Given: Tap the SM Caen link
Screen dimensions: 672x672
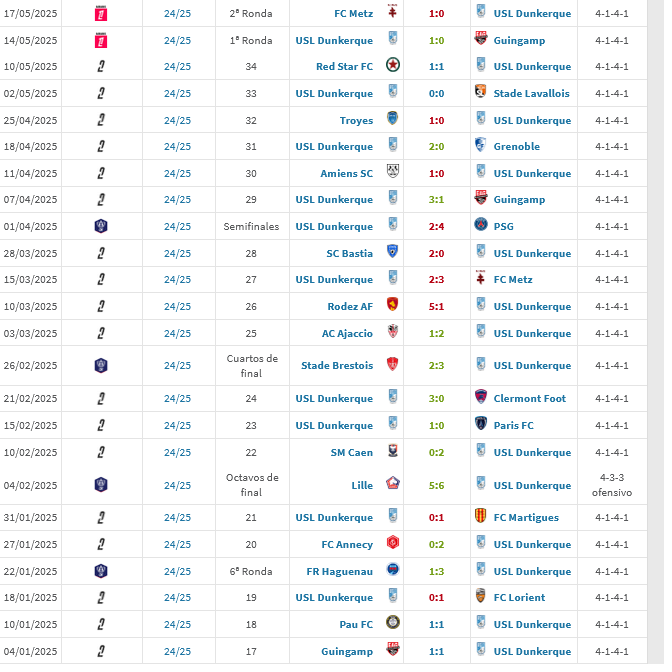Looking at the screenshot, I should pyautogui.click(x=351, y=452).
